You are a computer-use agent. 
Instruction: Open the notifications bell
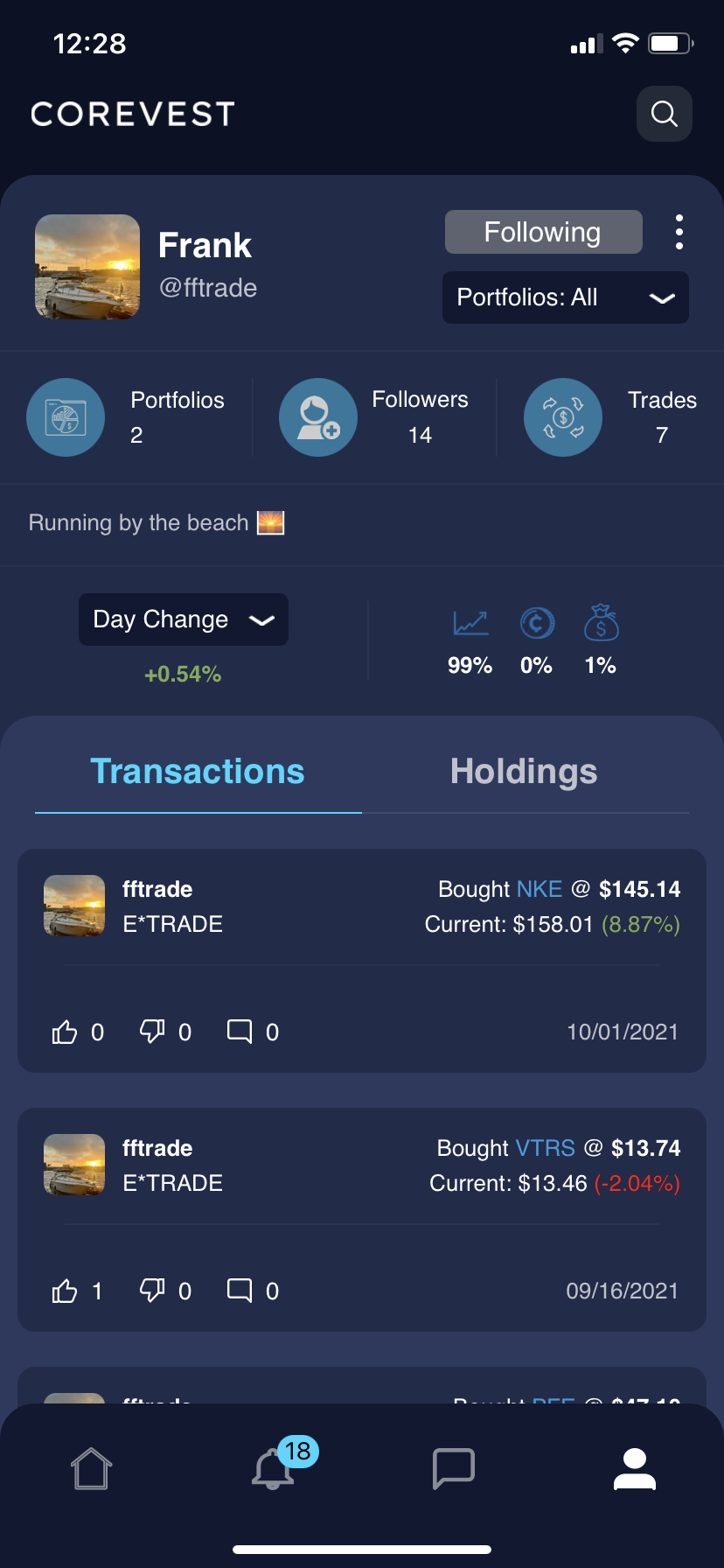tap(274, 1468)
